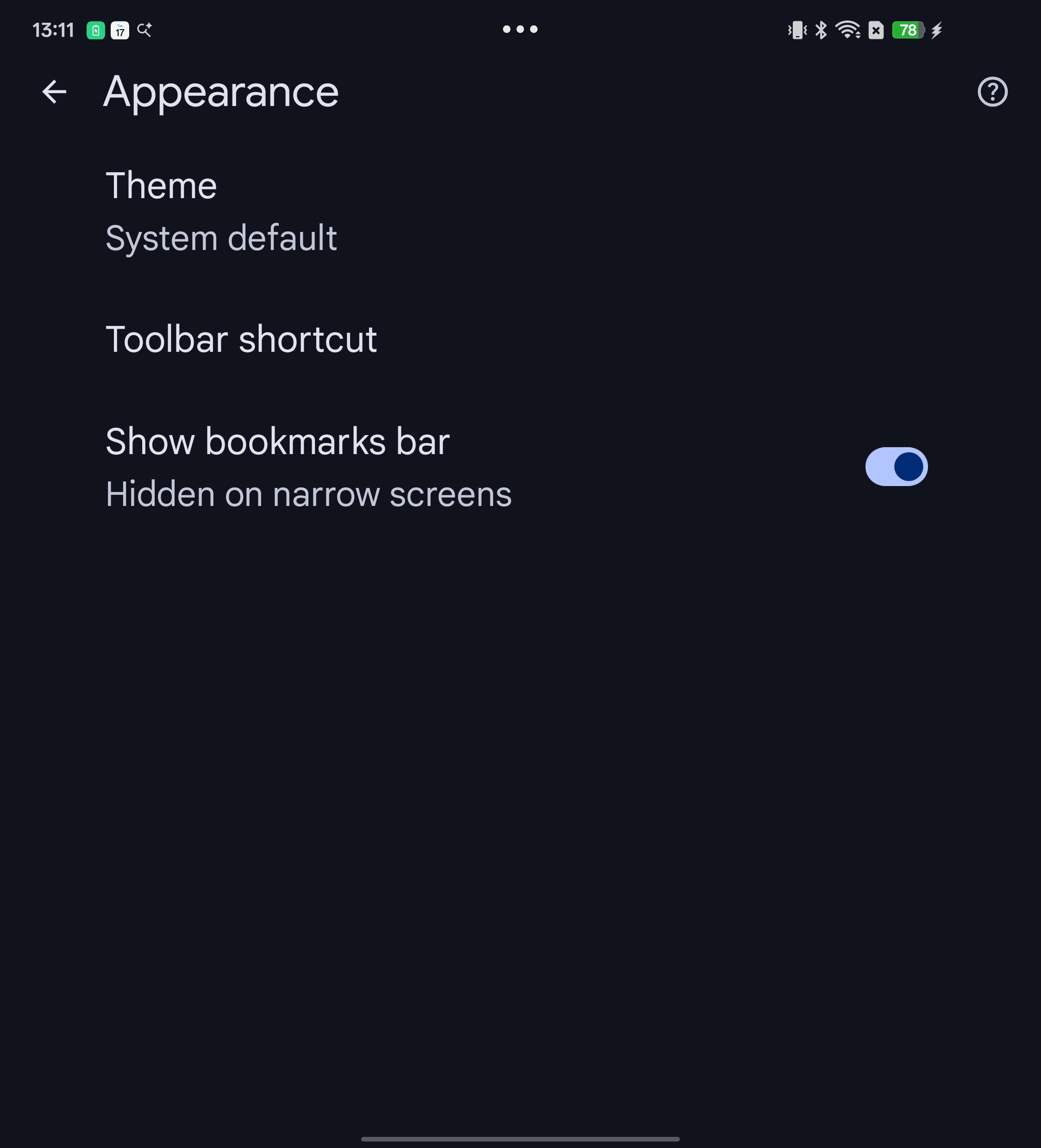Tap the charging bolt icon in status bar
This screenshot has width=1041, height=1148.
[x=937, y=30]
